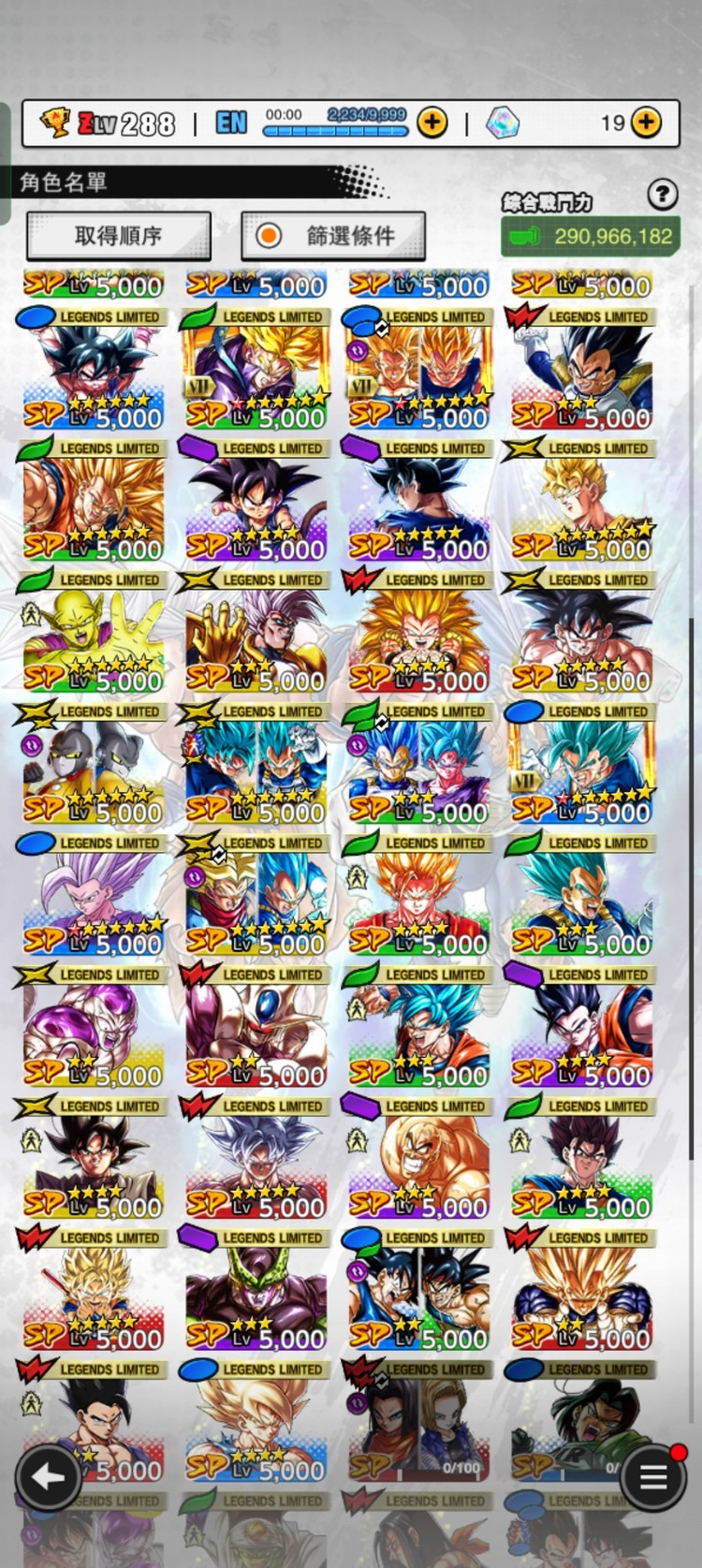Open the purple Perfect Cell character card
702x1568 pixels.
click(256, 1289)
